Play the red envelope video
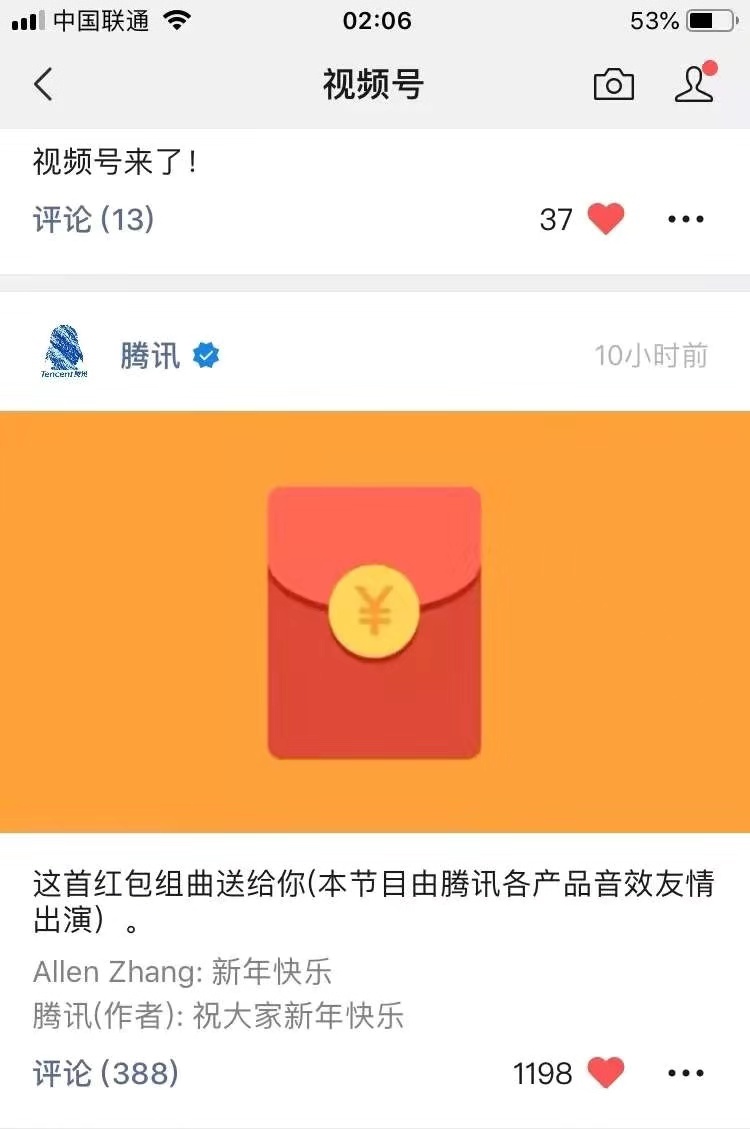750x1129 pixels. tap(375, 622)
